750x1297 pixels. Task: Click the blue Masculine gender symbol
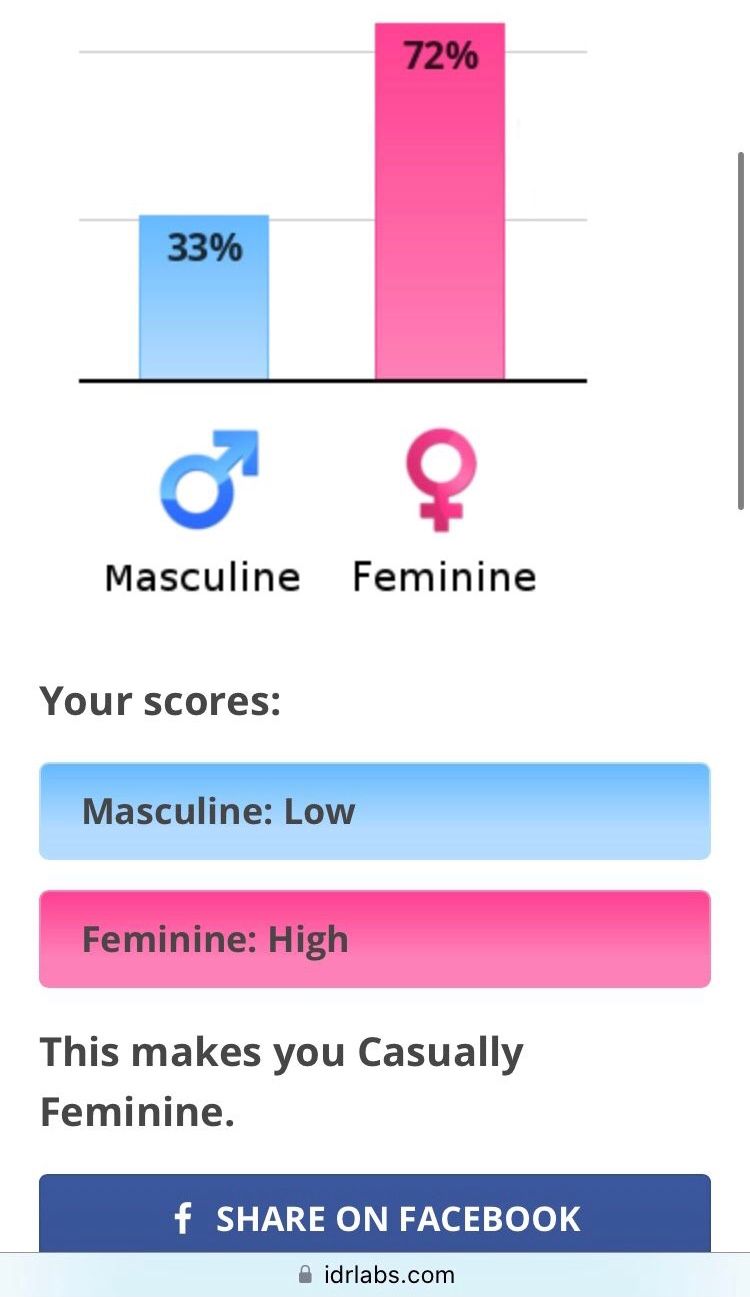pyautogui.click(x=200, y=477)
